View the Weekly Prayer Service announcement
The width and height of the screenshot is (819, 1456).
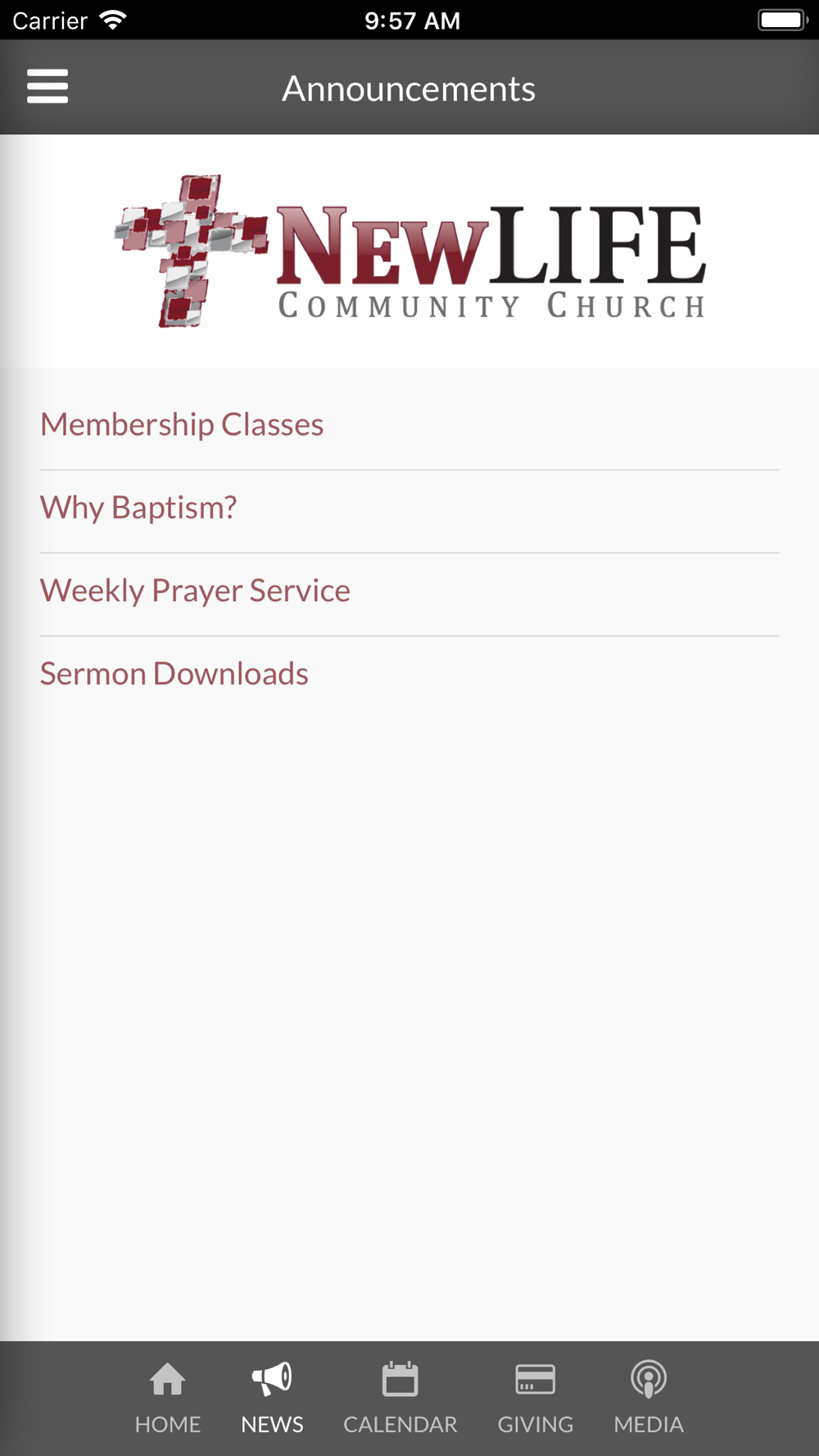pos(409,591)
